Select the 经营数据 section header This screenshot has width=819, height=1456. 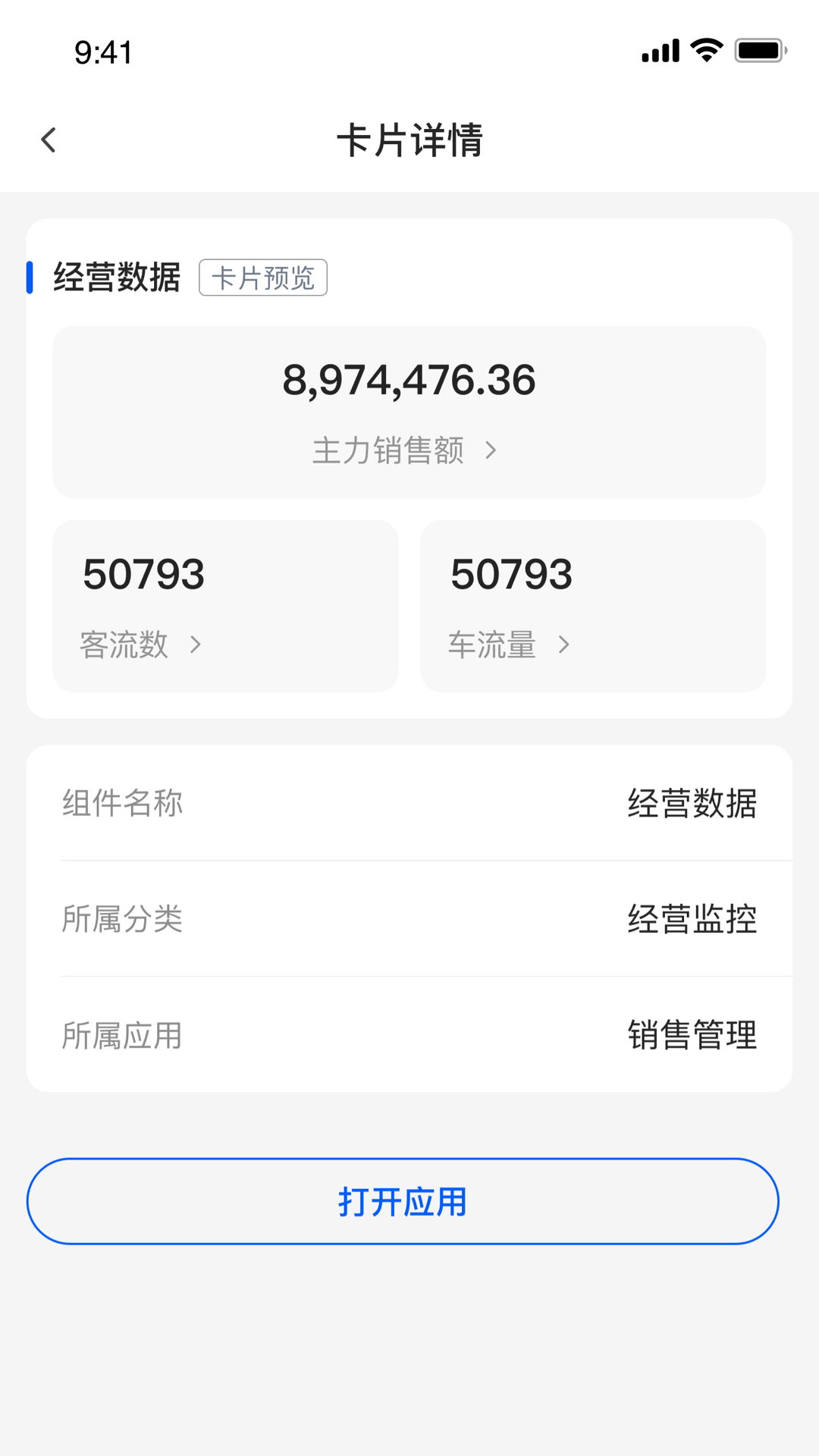click(117, 278)
